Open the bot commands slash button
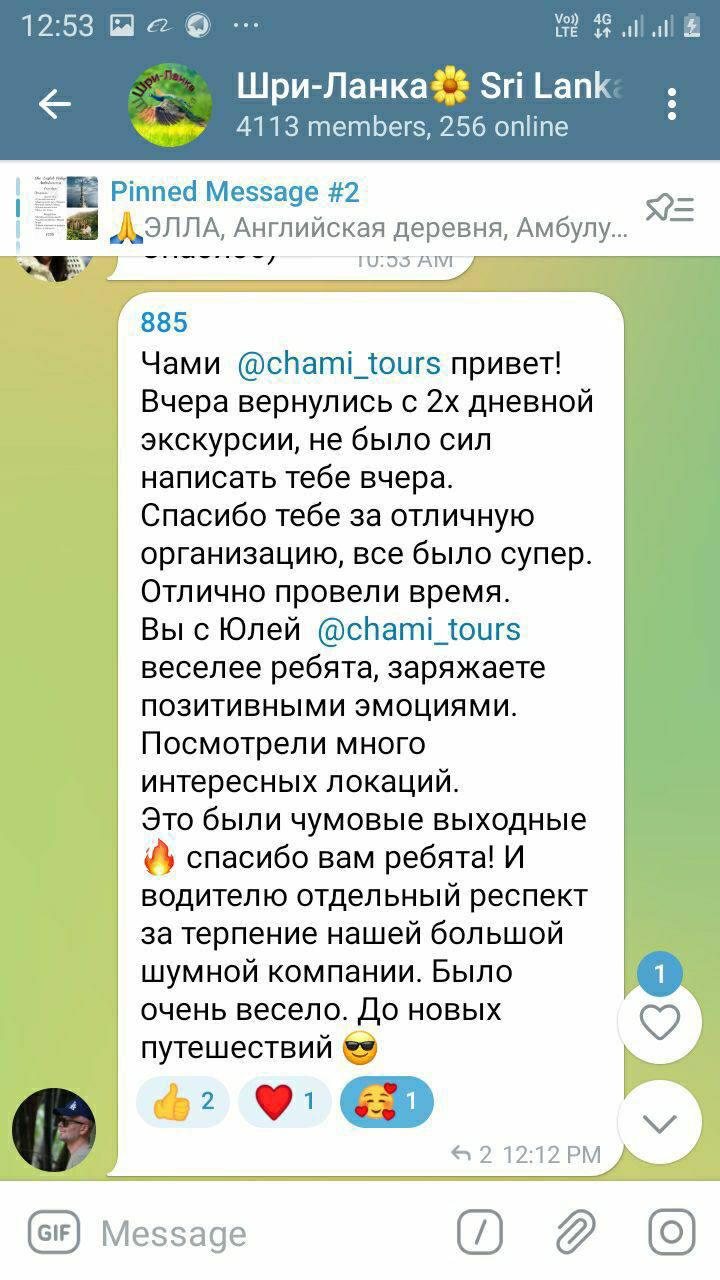Image resolution: width=720 pixels, height=1280 pixels. [x=480, y=1232]
